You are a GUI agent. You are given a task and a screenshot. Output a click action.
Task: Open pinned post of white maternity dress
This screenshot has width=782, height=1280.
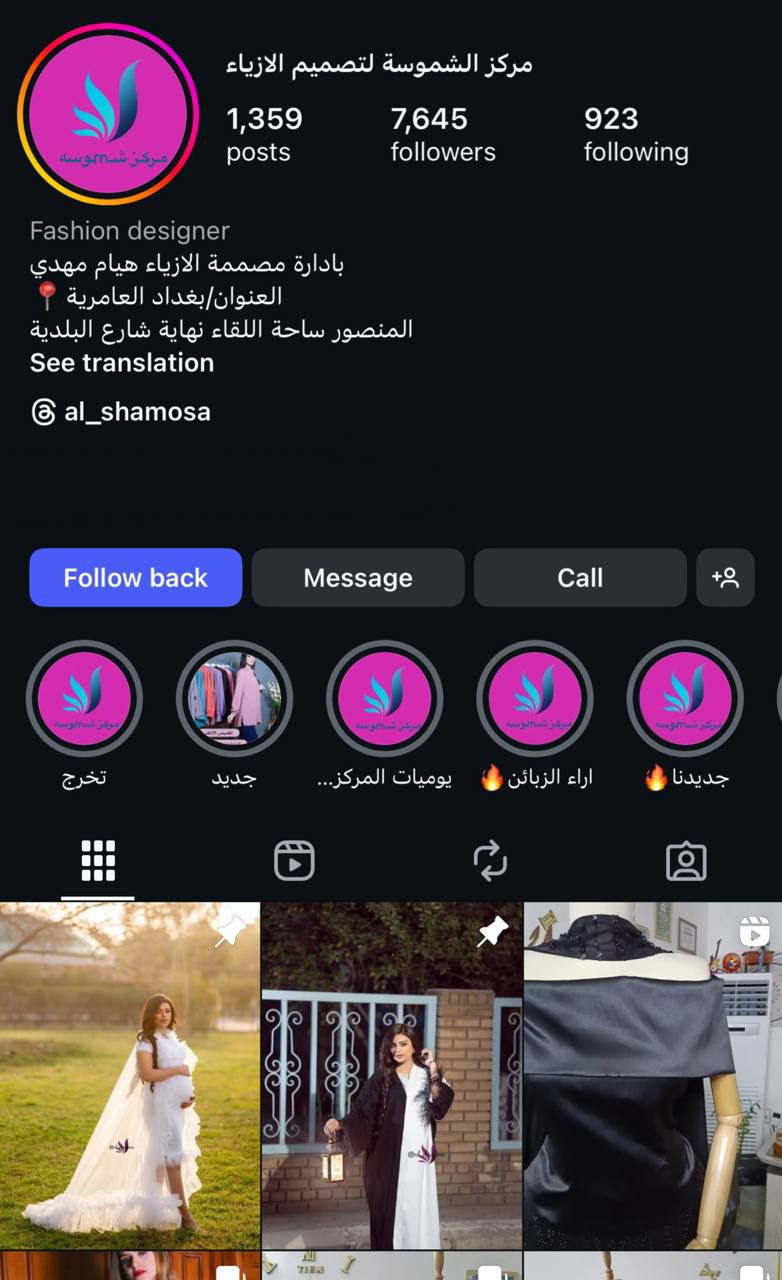130,1075
